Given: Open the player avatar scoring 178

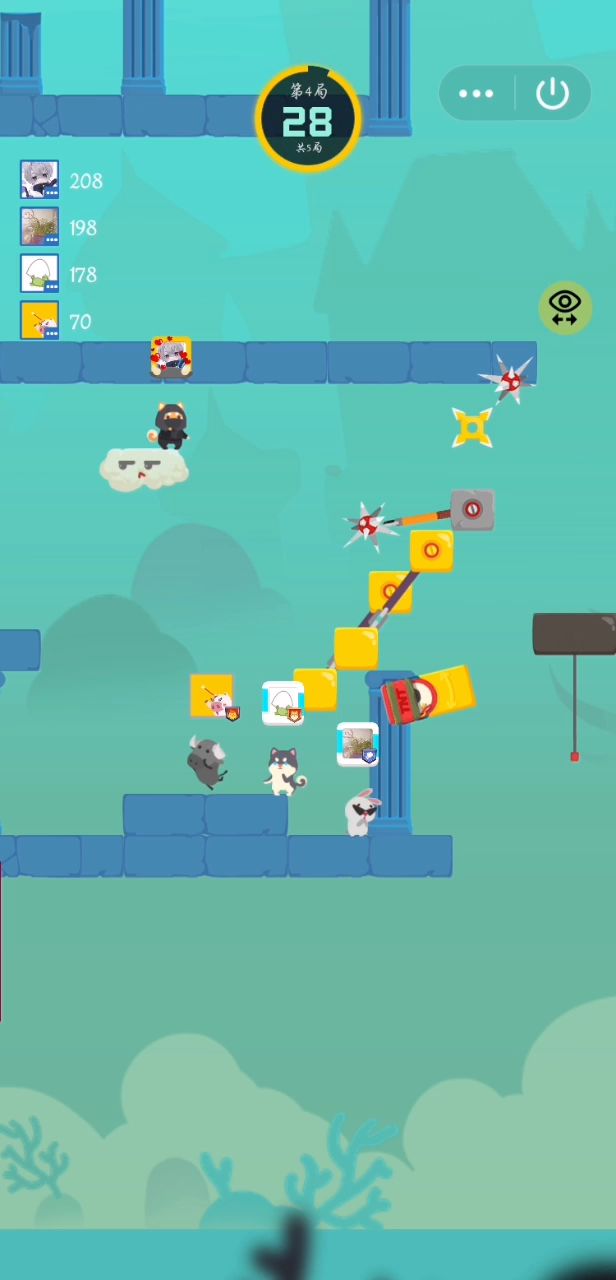Looking at the screenshot, I should [40, 274].
